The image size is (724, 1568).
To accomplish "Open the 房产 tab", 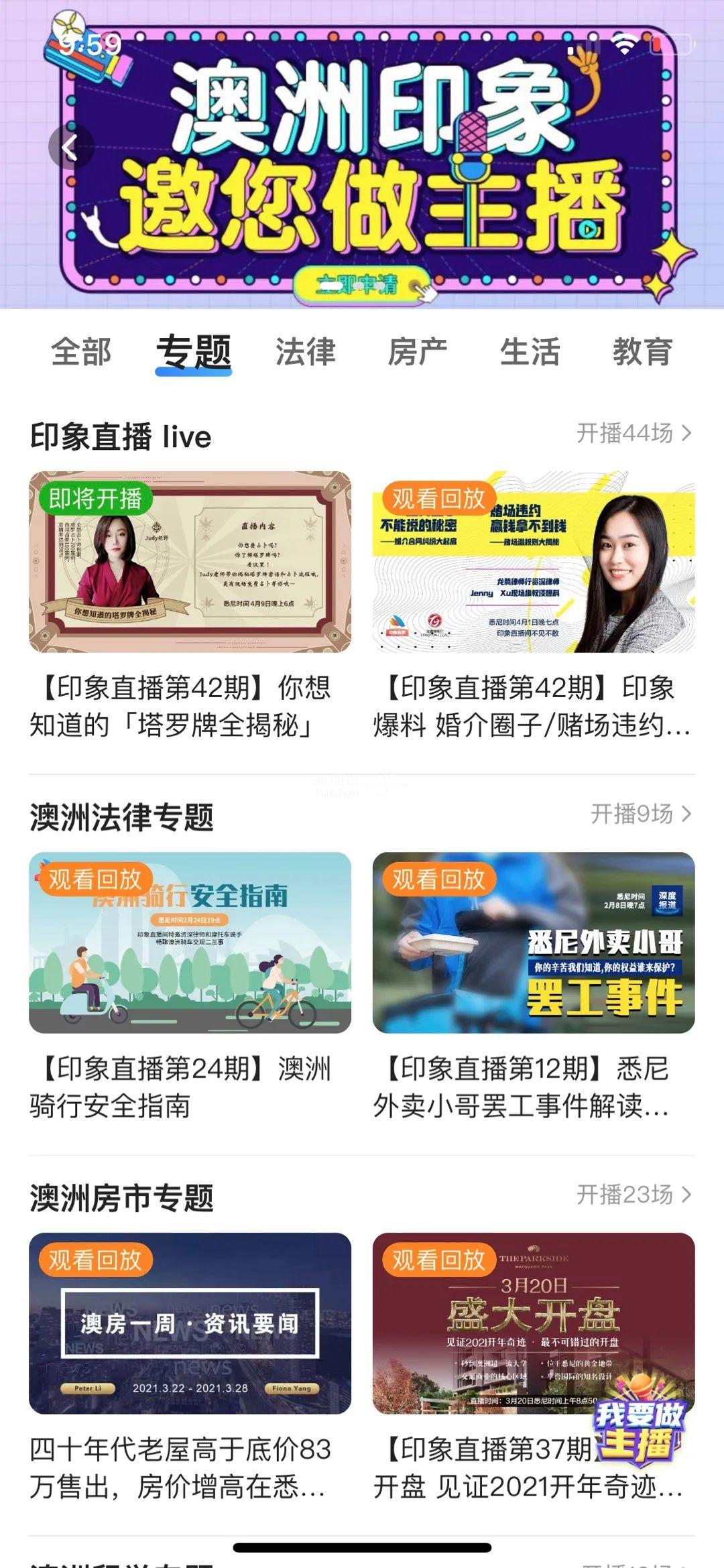I will [x=418, y=352].
